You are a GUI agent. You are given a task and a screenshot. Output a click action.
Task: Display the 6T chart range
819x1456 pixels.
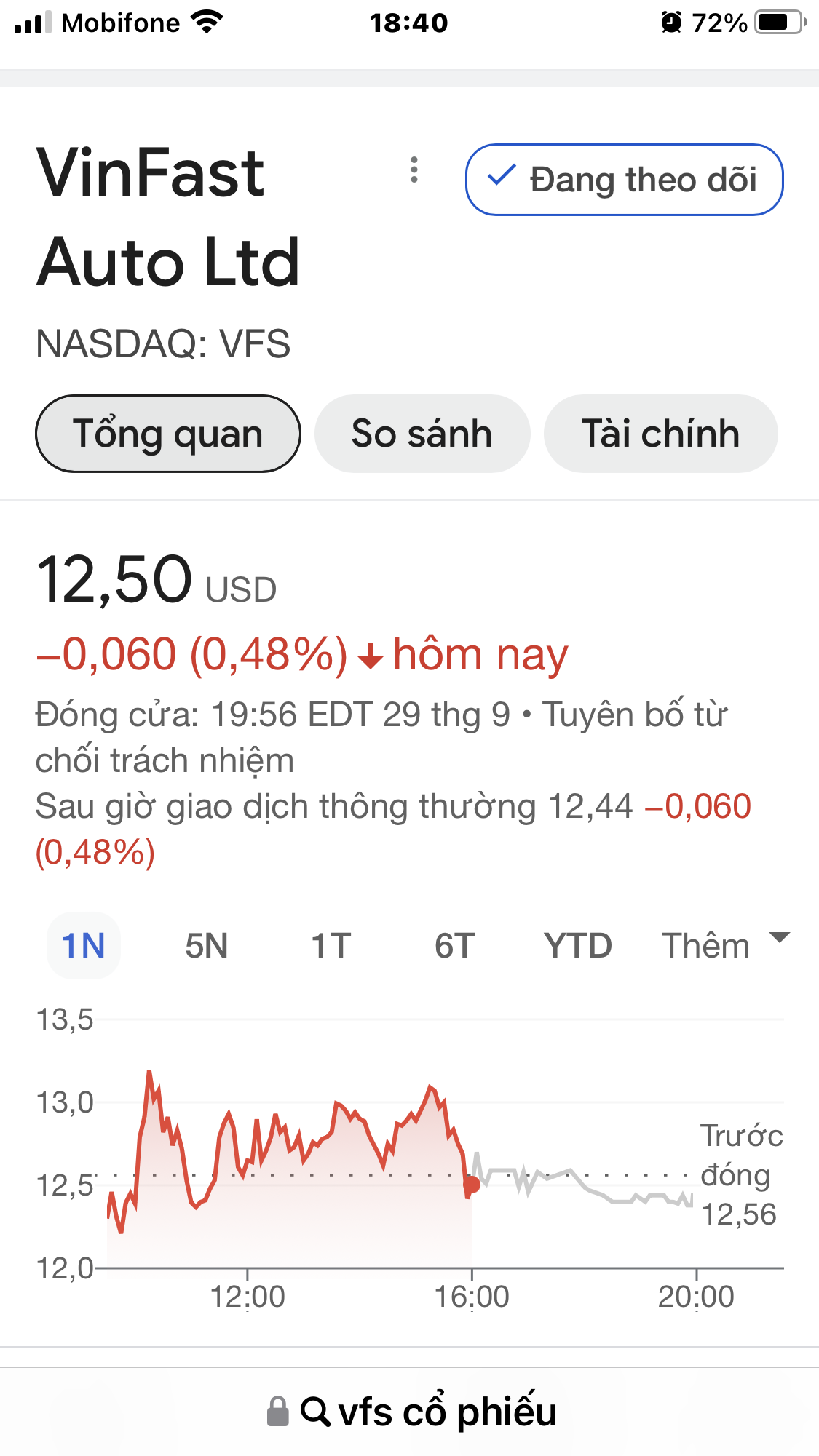pyautogui.click(x=455, y=946)
